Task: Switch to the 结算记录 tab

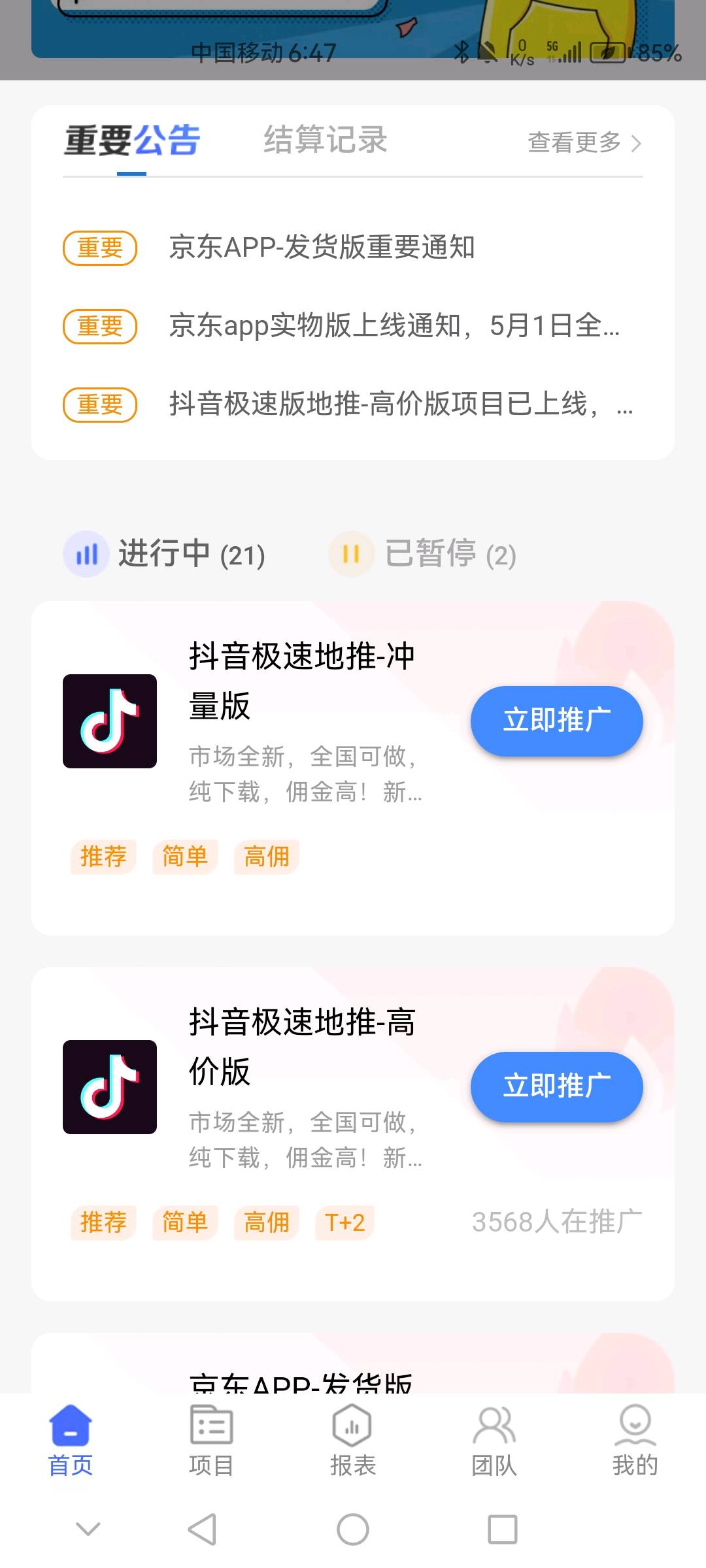Action: tap(325, 140)
